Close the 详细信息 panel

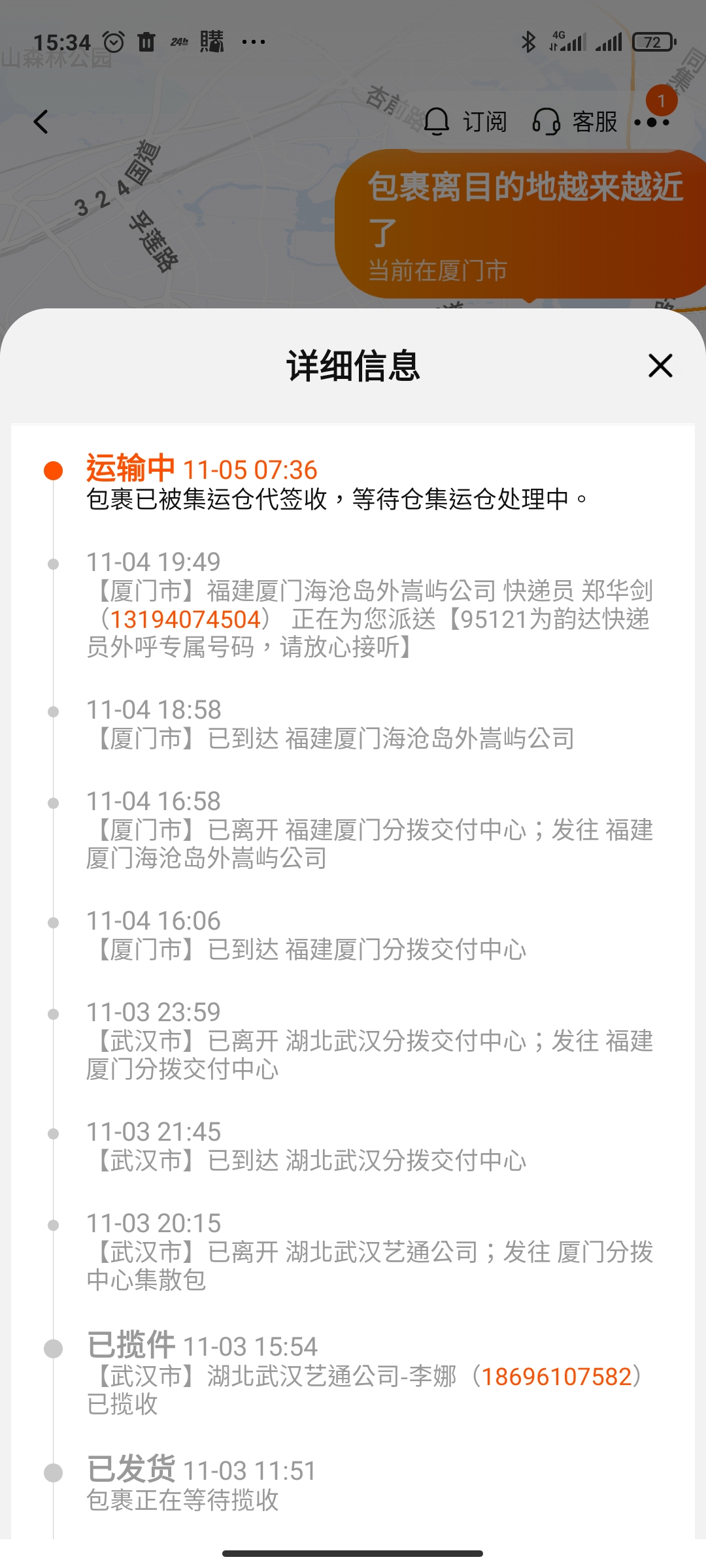(660, 366)
